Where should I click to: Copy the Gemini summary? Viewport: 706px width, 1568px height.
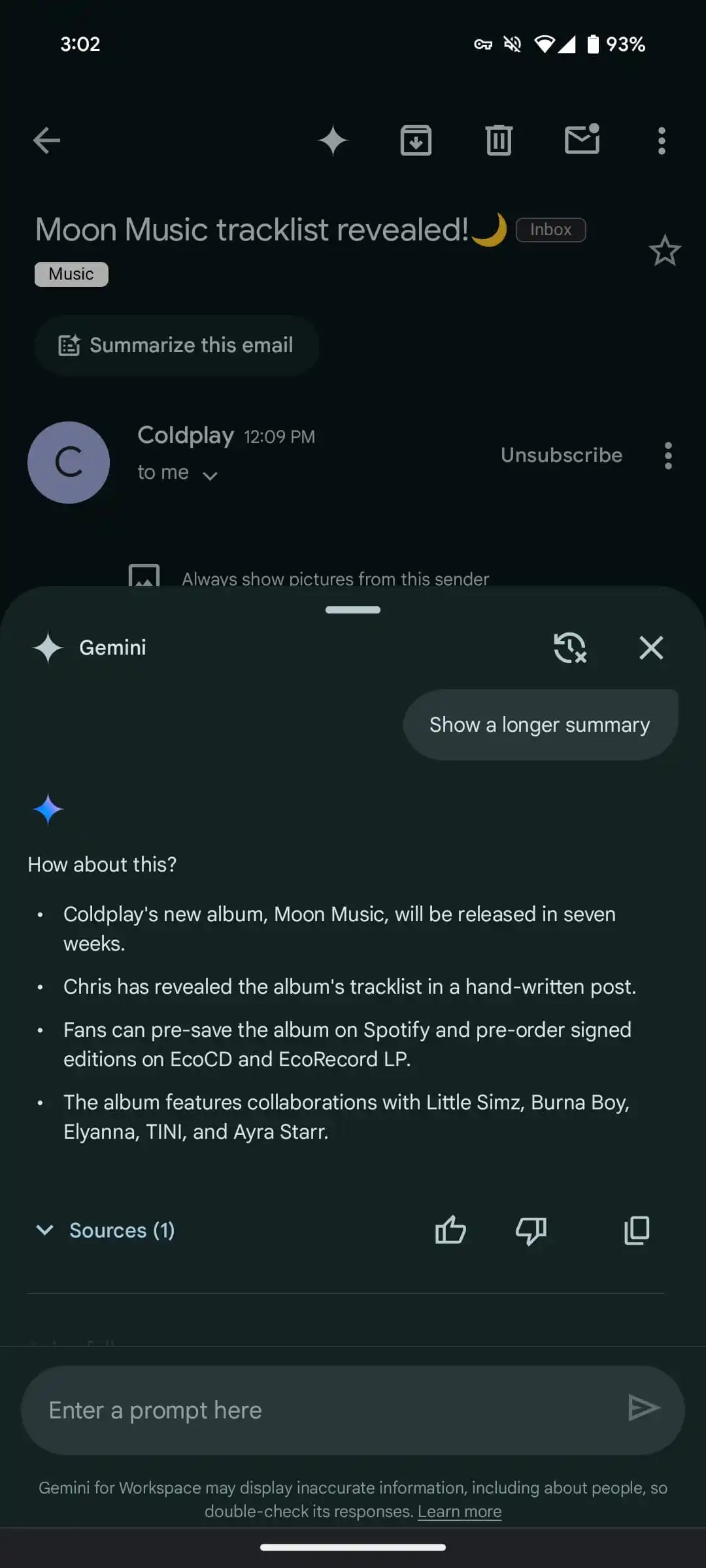pos(637,1230)
